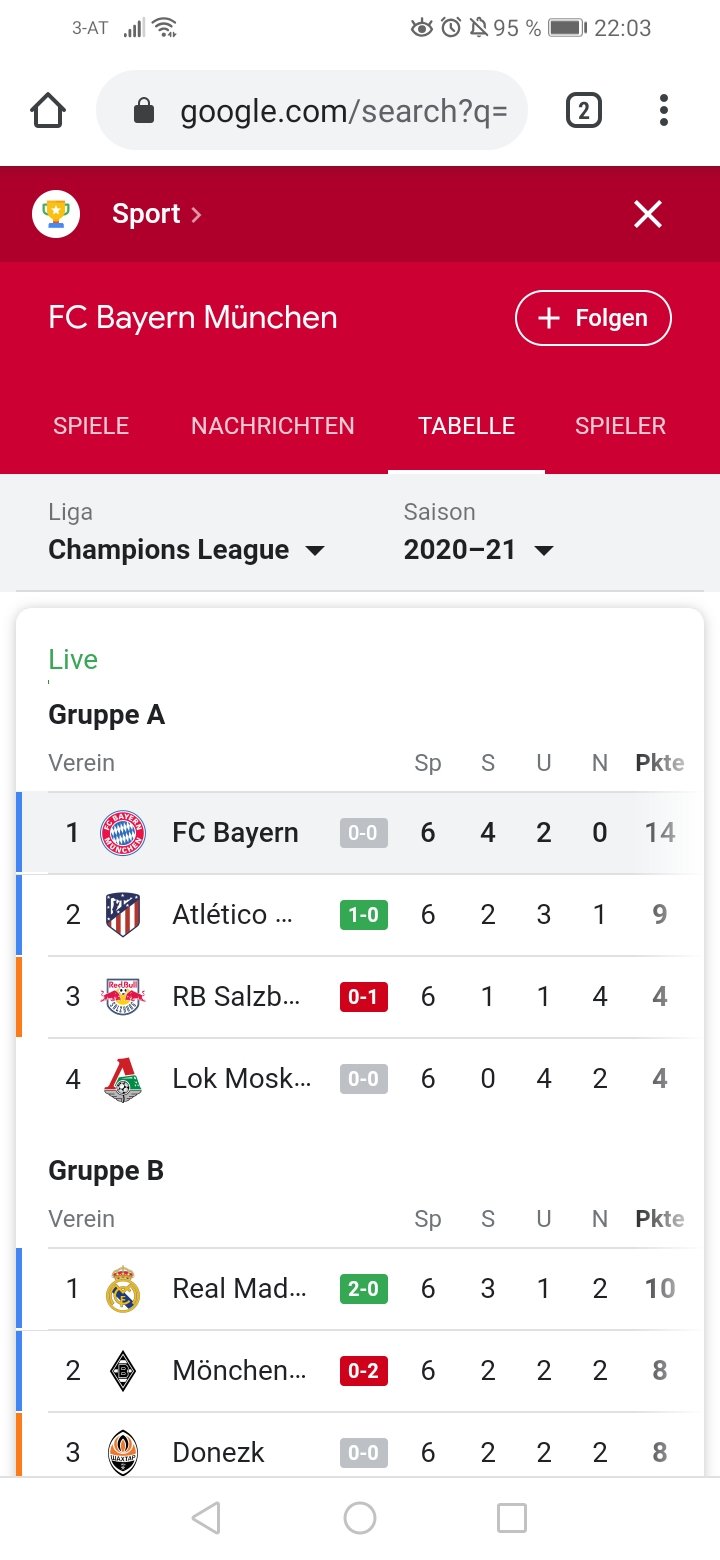Open the Mönchengladbach team row
The height and width of the screenshot is (1560, 720).
tap(360, 1371)
